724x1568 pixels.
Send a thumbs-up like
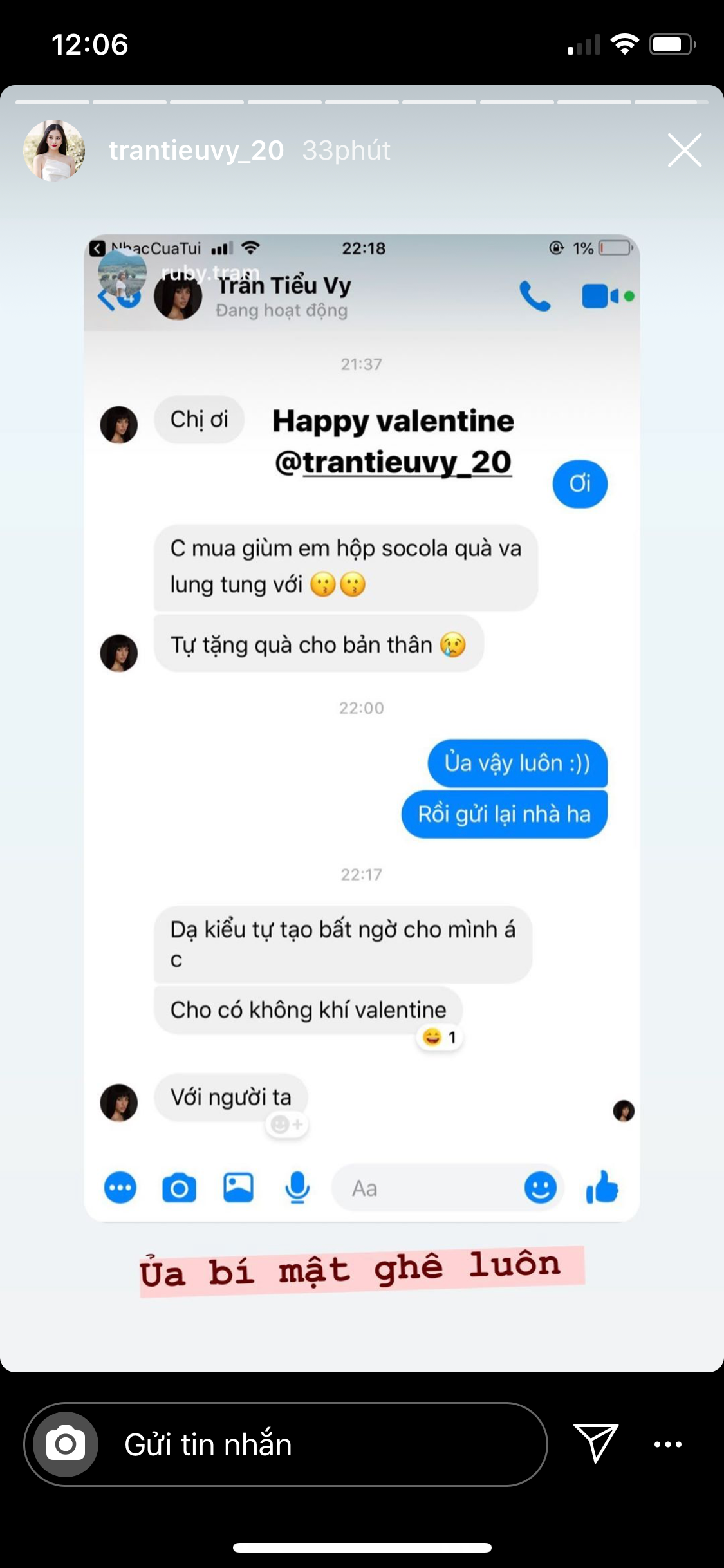coord(601,1188)
